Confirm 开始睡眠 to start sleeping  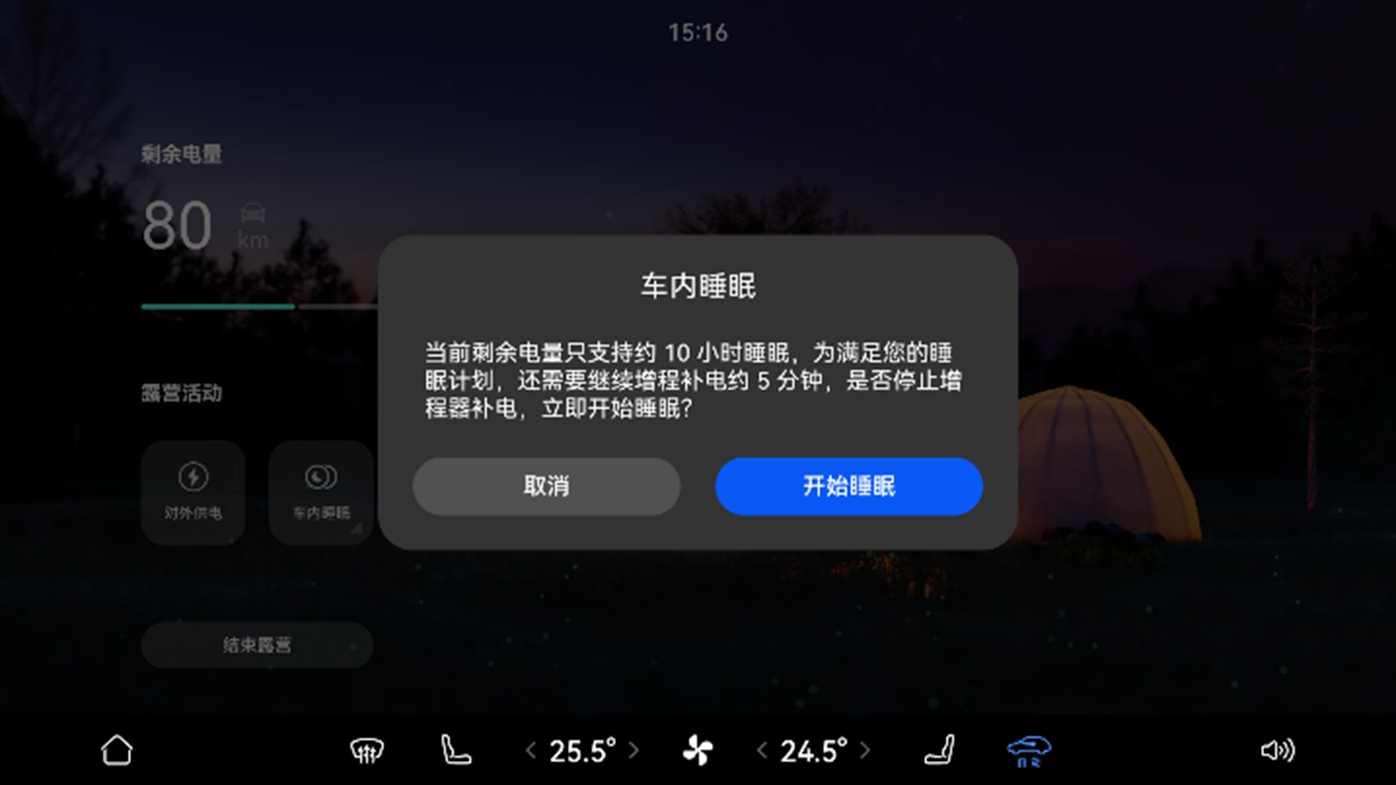click(849, 487)
